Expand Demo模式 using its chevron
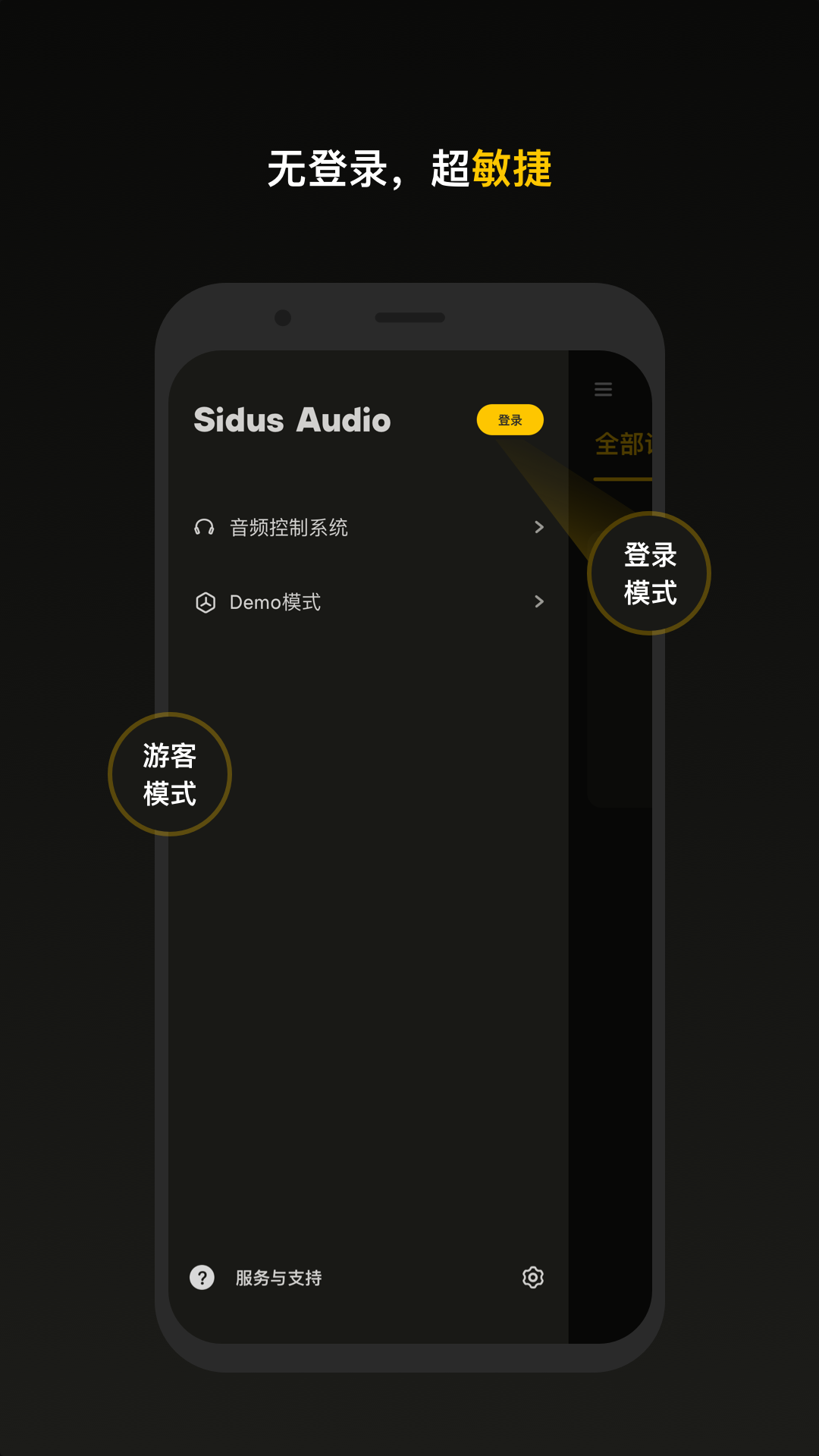The width and height of the screenshot is (819, 1456). coord(540,602)
